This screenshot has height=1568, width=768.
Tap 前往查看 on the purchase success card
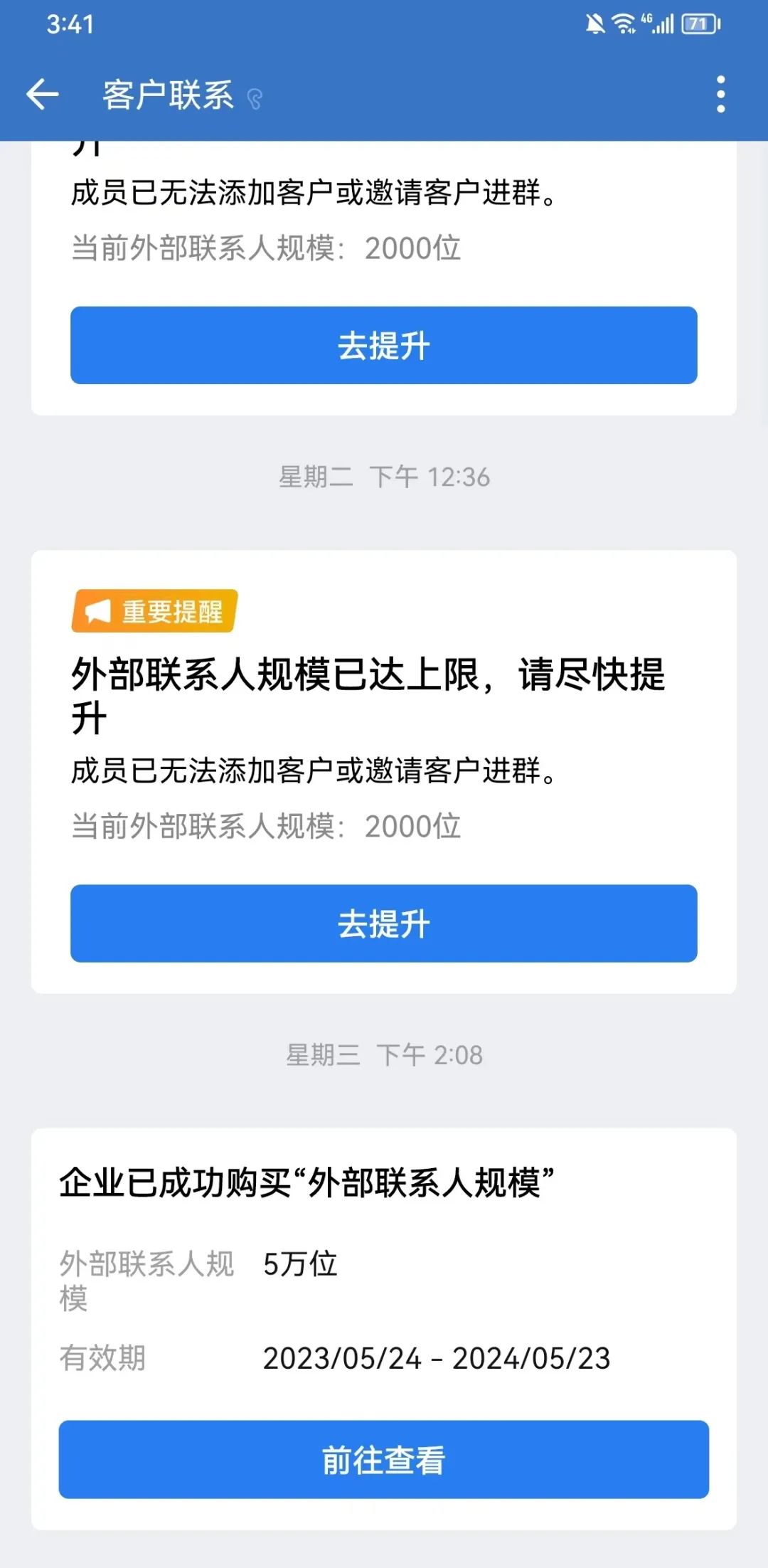pos(384,1460)
